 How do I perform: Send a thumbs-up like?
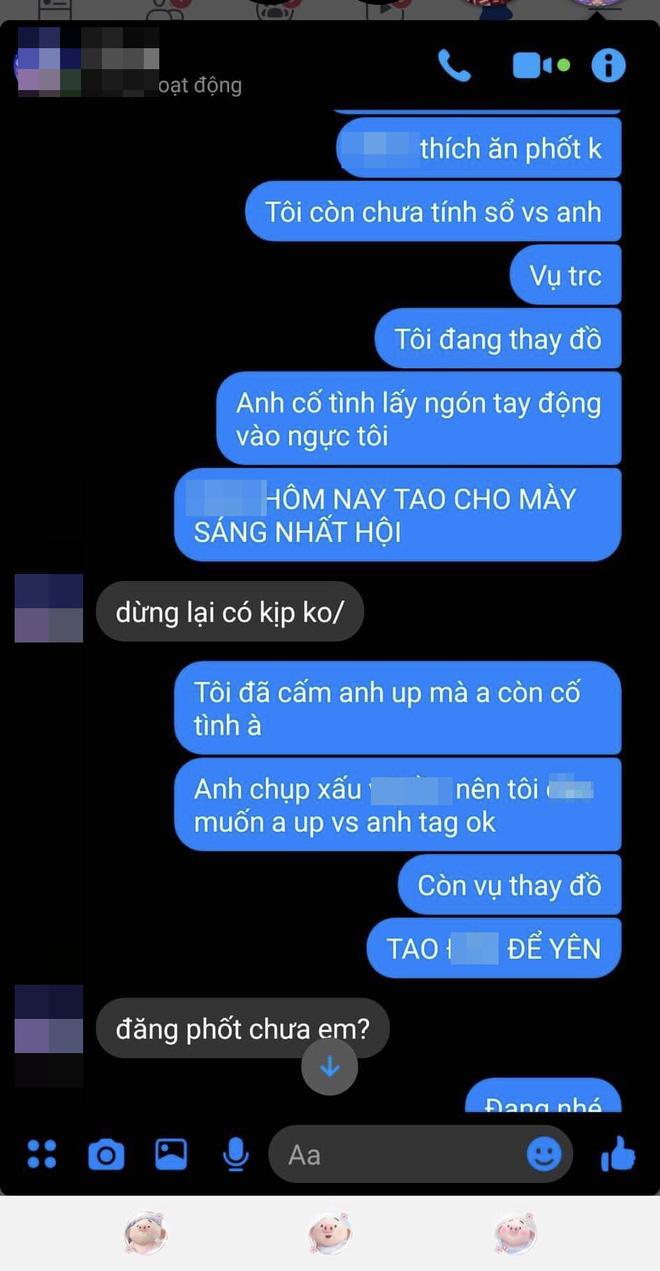tap(618, 1155)
